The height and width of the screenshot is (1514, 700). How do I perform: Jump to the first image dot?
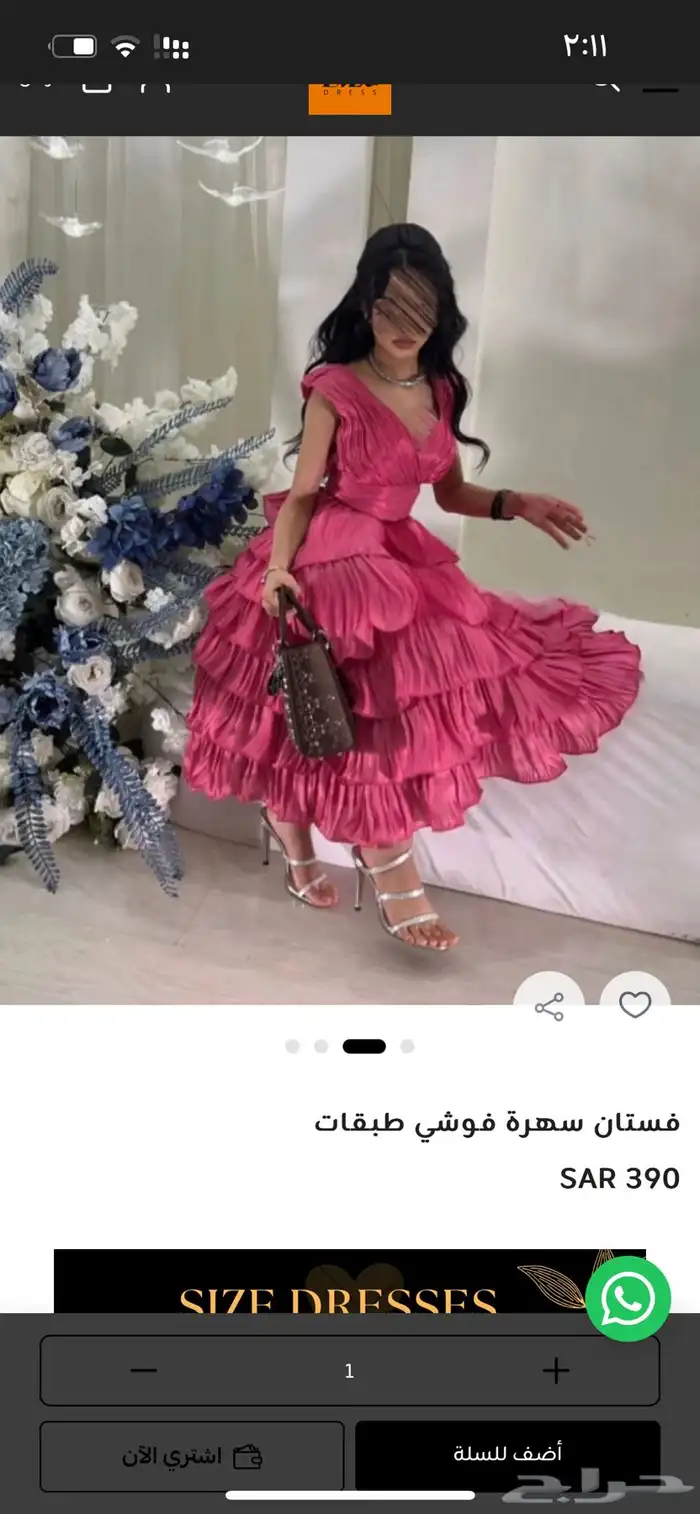pyautogui.click(x=292, y=1046)
